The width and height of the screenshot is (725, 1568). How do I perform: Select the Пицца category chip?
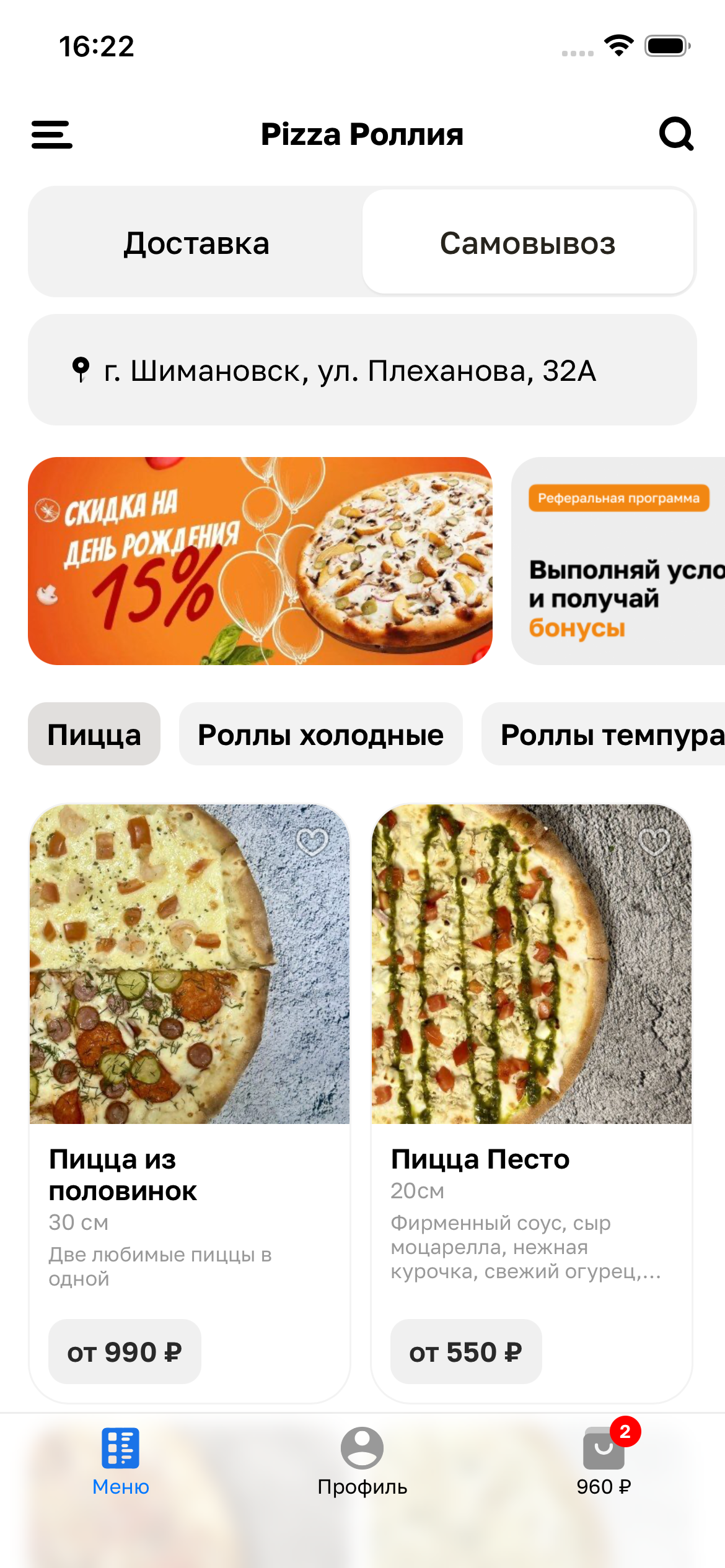coord(94,734)
